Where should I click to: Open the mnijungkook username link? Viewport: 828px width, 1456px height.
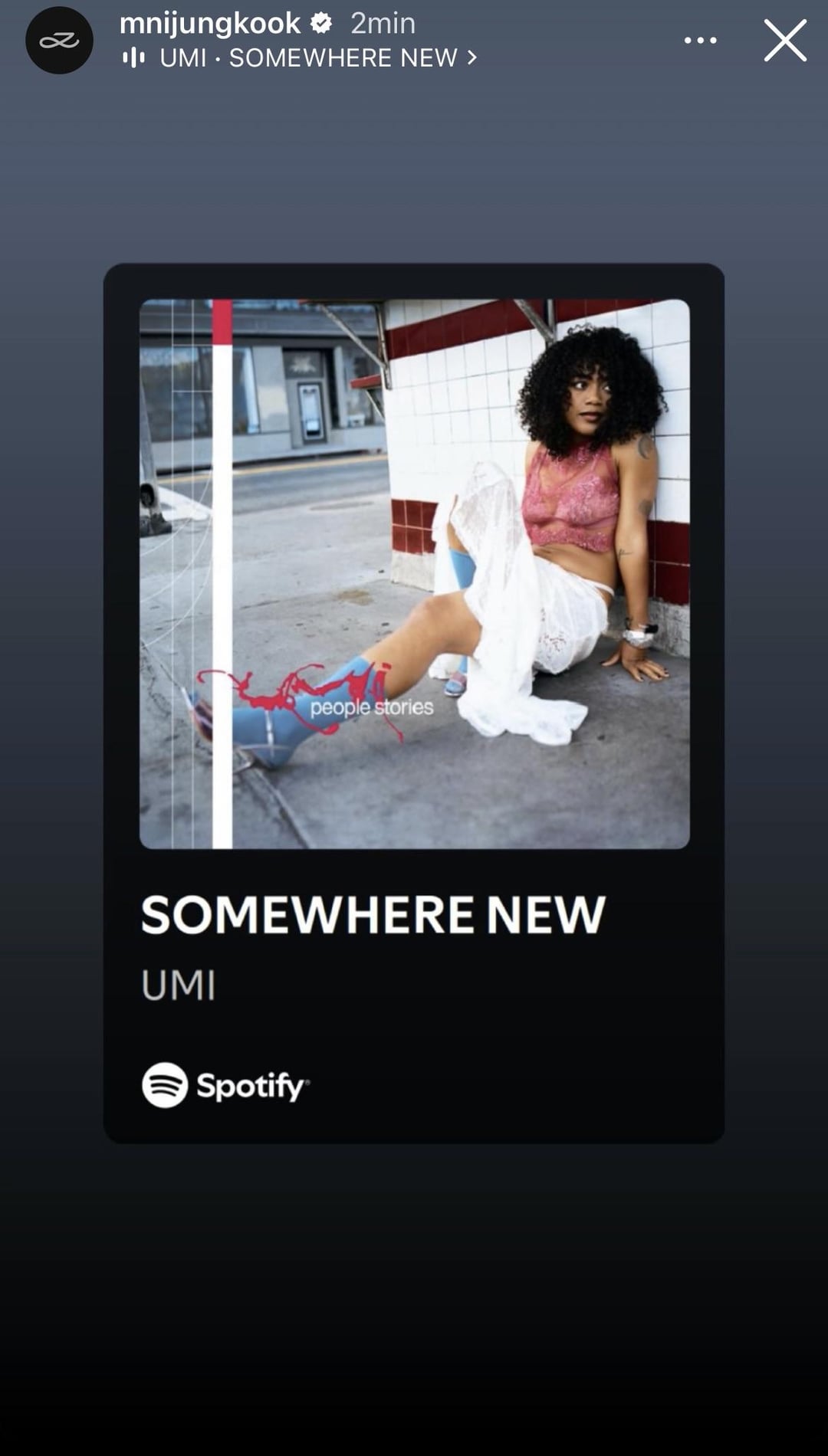tap(209, 23)
